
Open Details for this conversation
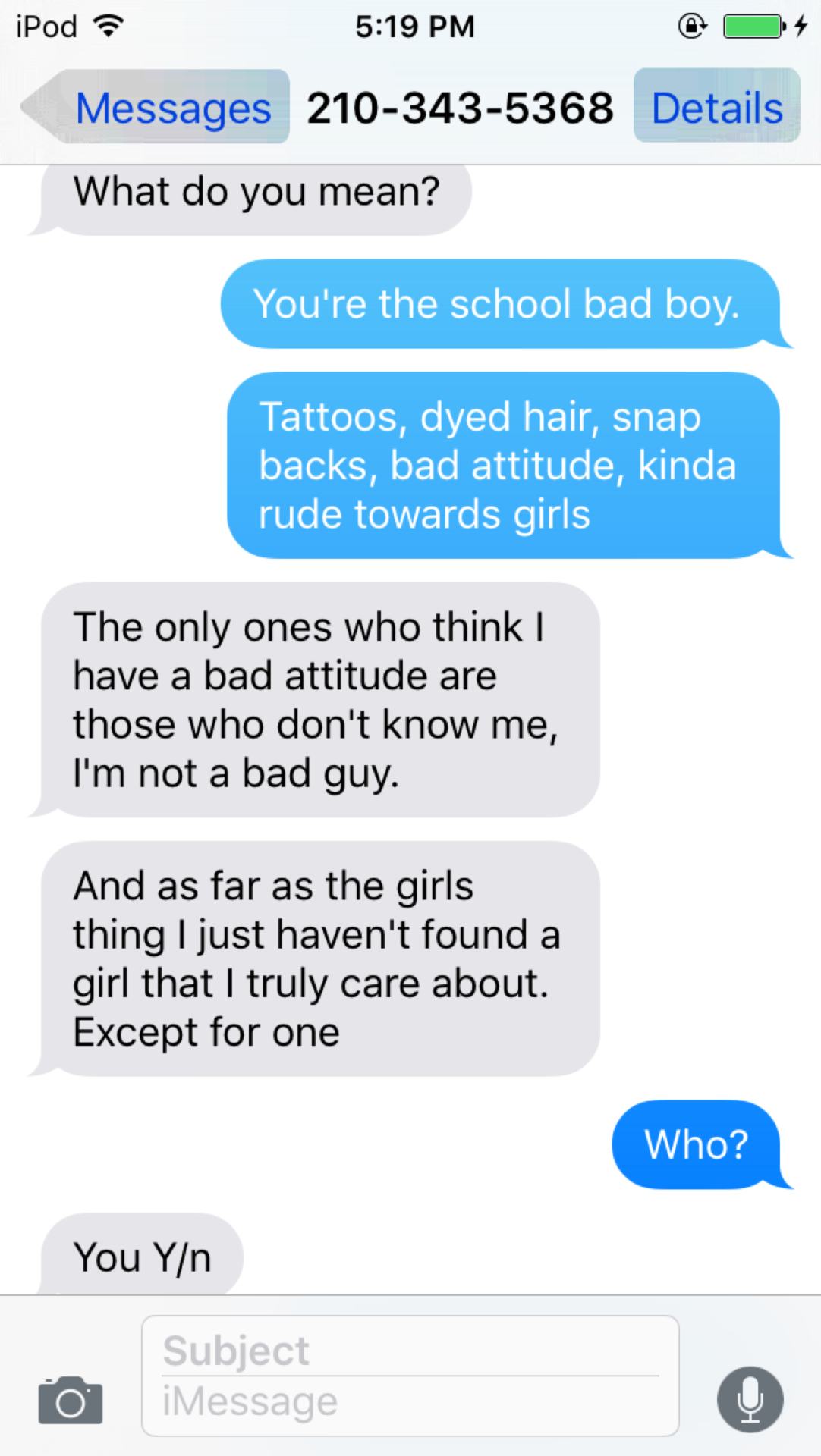pos(717,106)
